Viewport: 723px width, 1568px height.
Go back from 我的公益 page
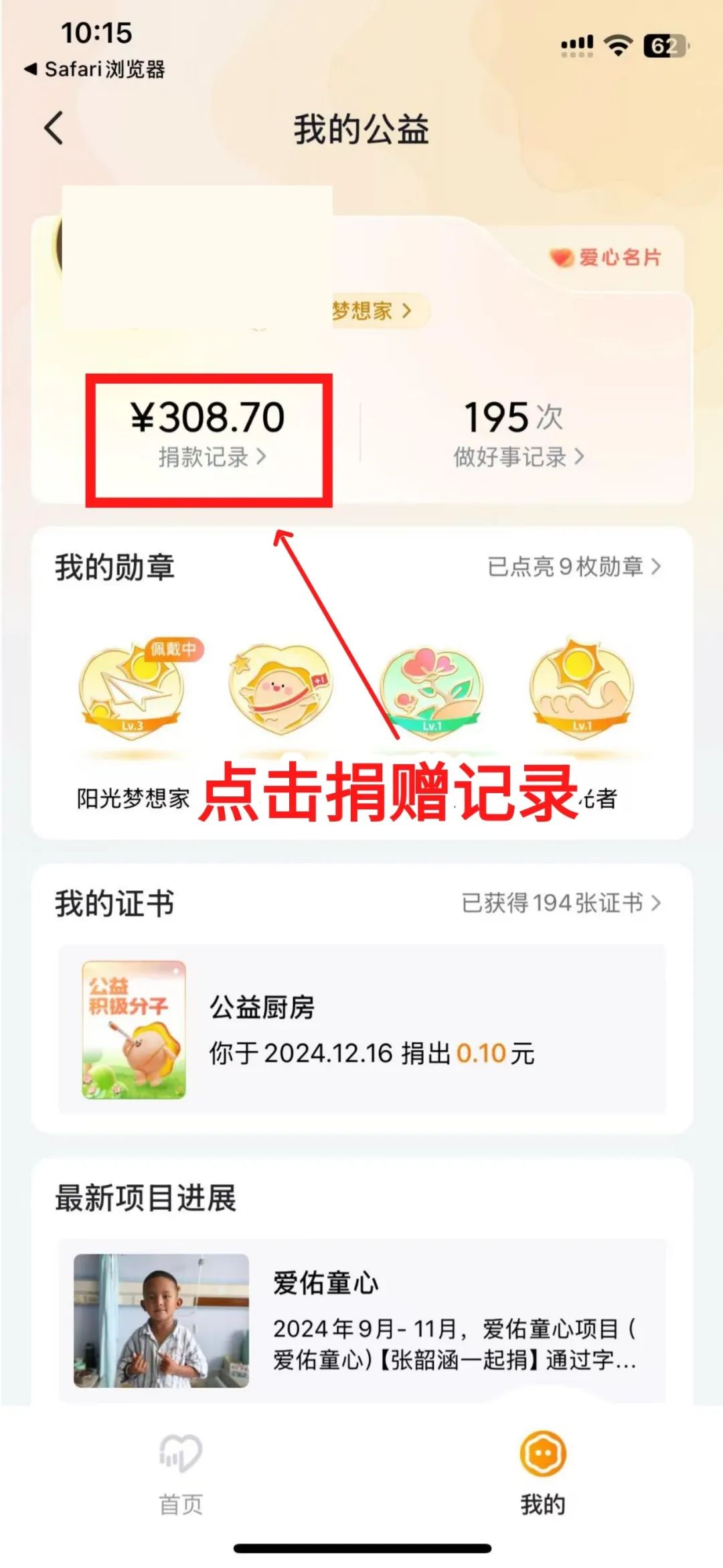point(54,128)
